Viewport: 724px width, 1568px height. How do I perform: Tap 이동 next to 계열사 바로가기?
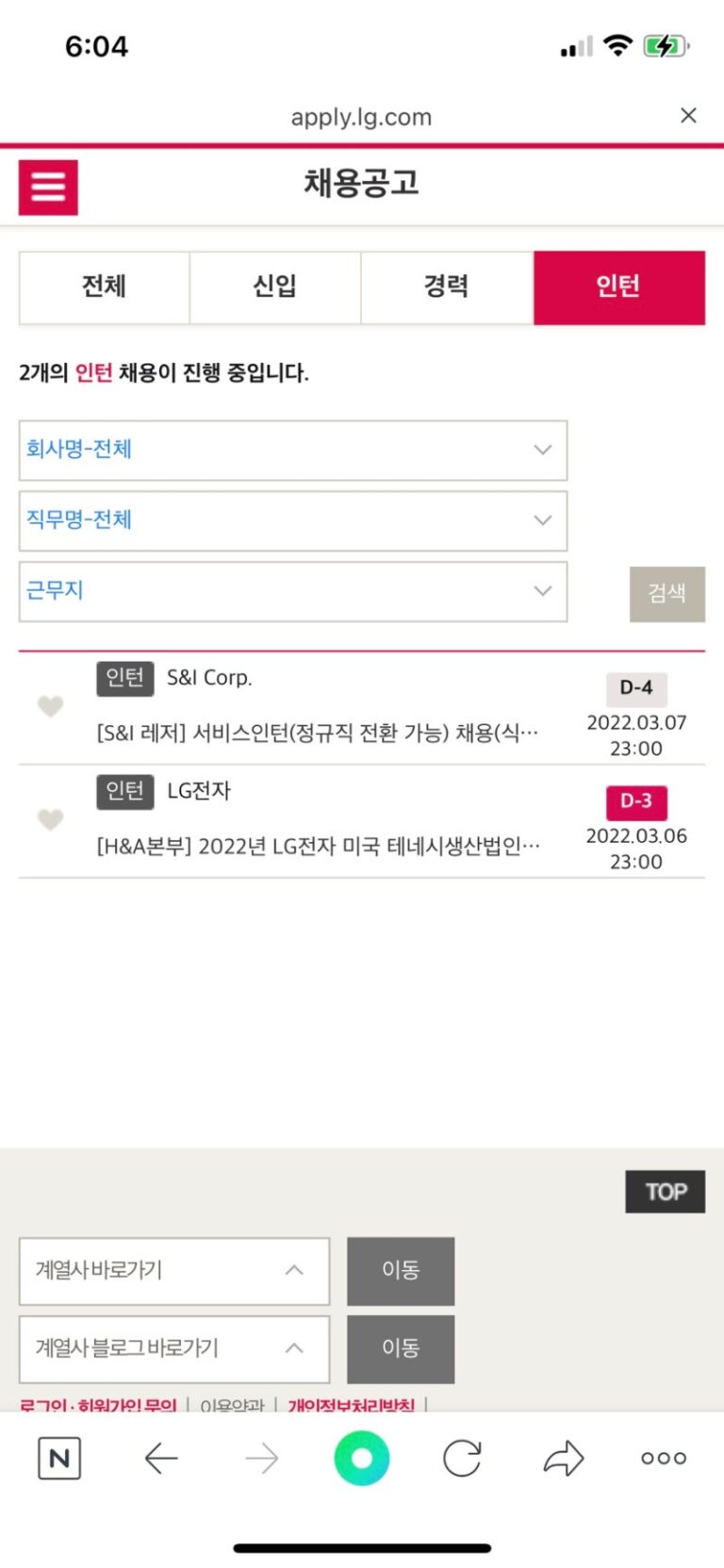click(x=401, y=1270)
